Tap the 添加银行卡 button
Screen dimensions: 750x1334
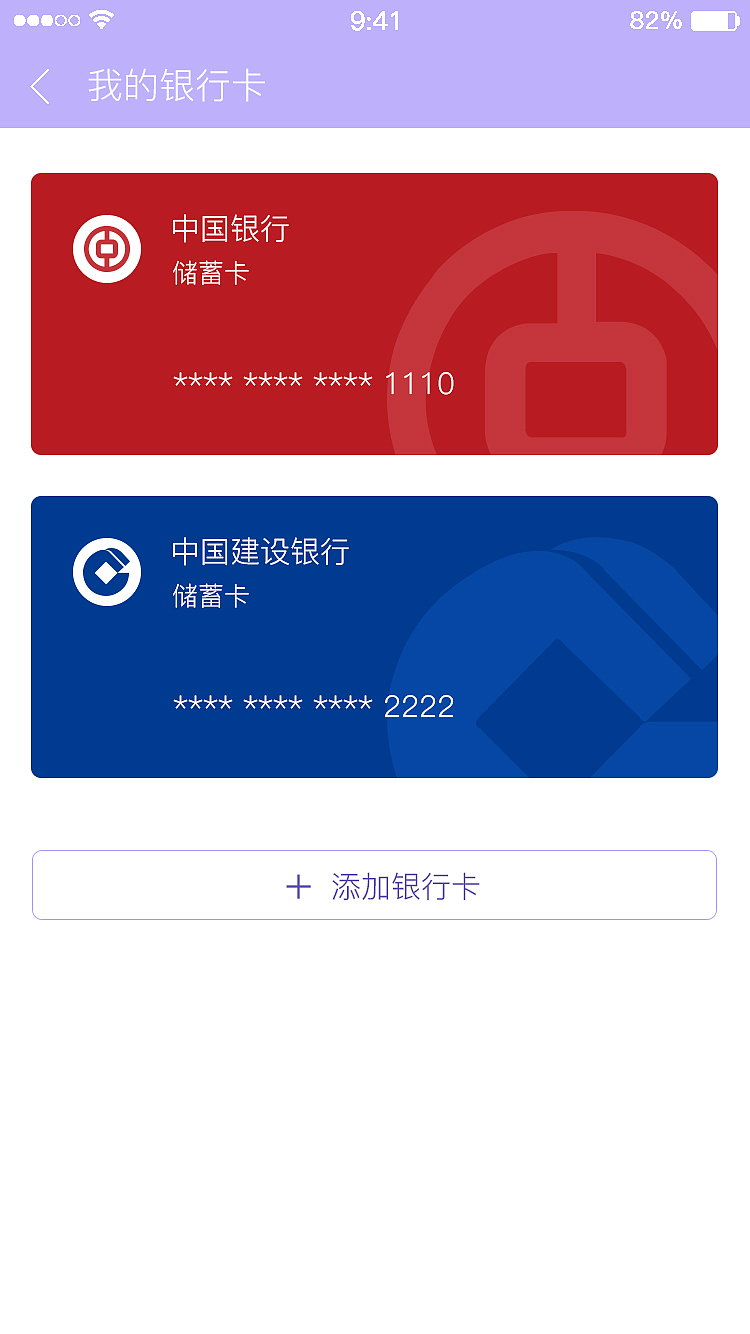374,884
